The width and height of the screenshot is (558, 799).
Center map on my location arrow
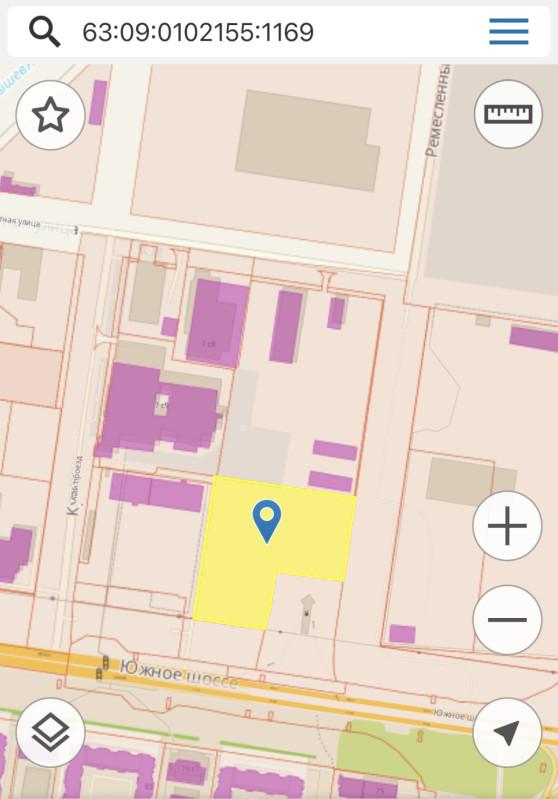pyautogui.click(x=507, y=732)
